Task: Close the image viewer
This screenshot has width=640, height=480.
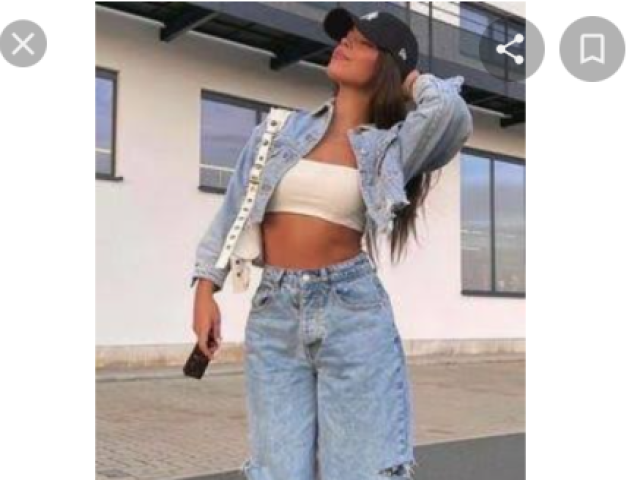Action: (x=23, y=43)
